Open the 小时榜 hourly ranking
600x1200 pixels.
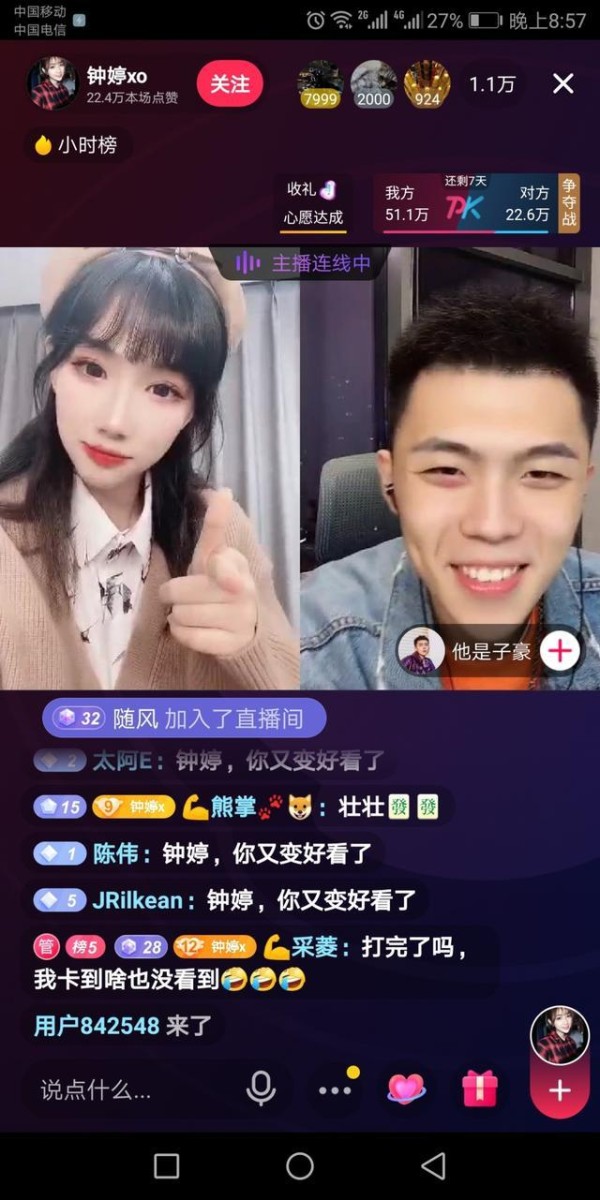76,145
